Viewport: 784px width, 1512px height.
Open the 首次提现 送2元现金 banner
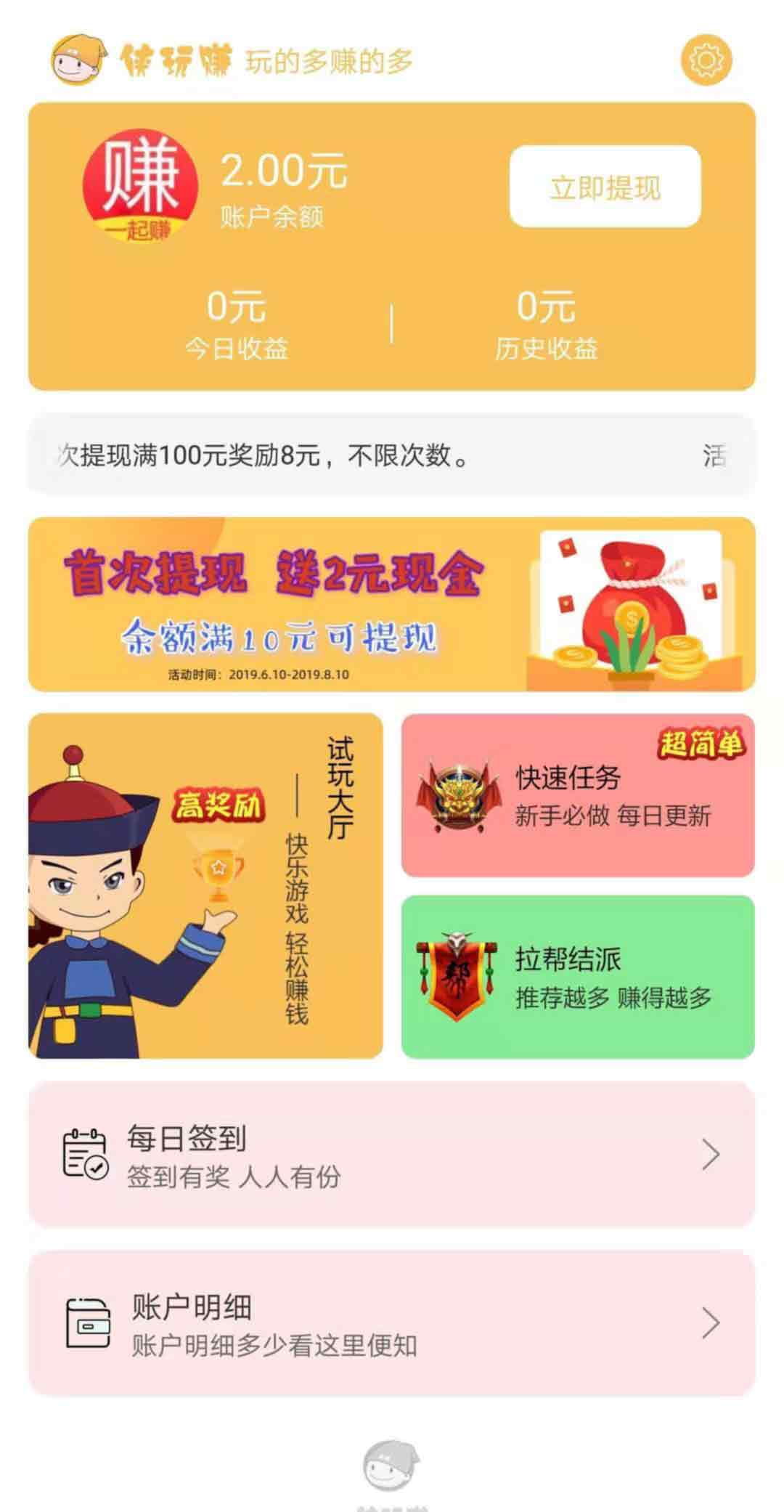[392, 604]
